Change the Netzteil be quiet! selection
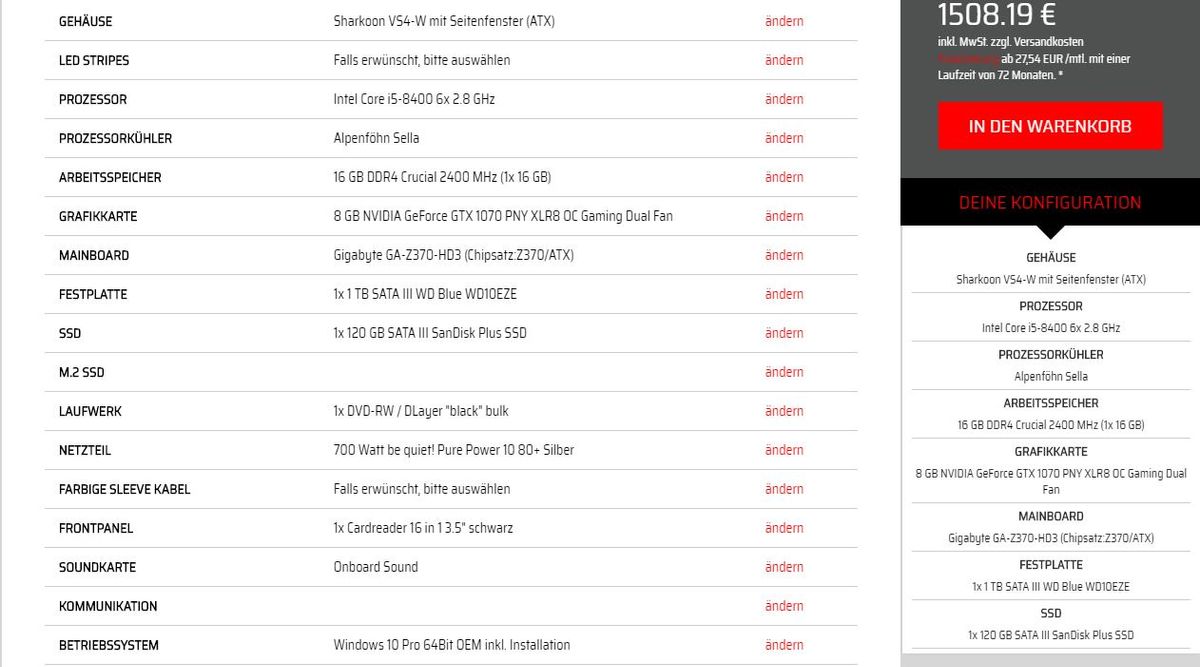 click(x=784, y=450)
